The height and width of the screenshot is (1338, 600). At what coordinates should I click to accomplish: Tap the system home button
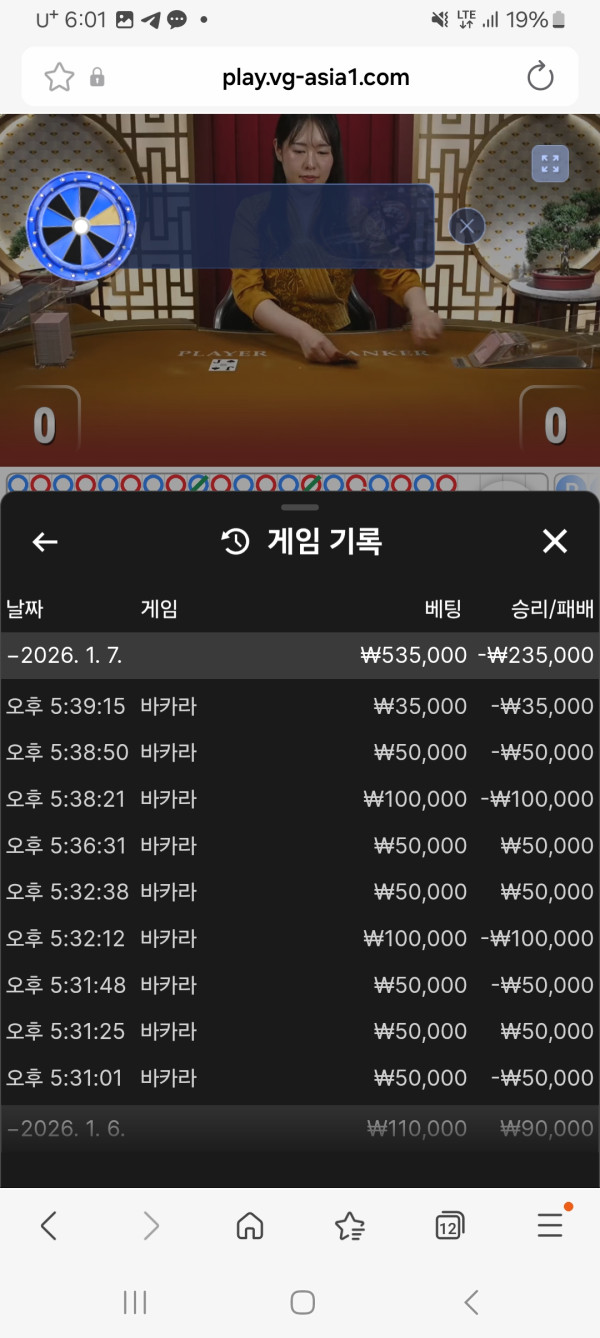301,1302
